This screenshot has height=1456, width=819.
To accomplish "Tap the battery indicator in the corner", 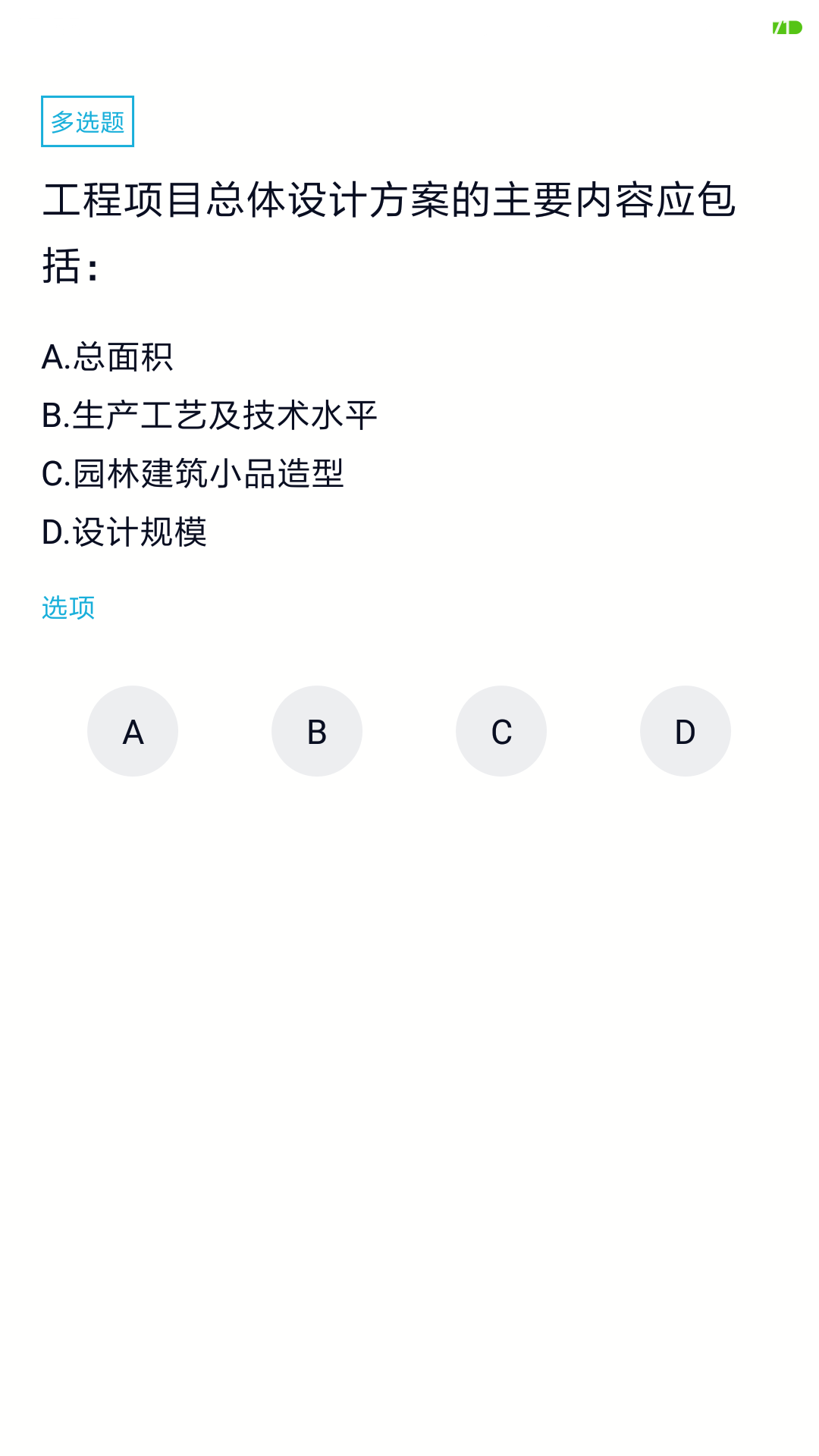I will (x=789, y=28).
